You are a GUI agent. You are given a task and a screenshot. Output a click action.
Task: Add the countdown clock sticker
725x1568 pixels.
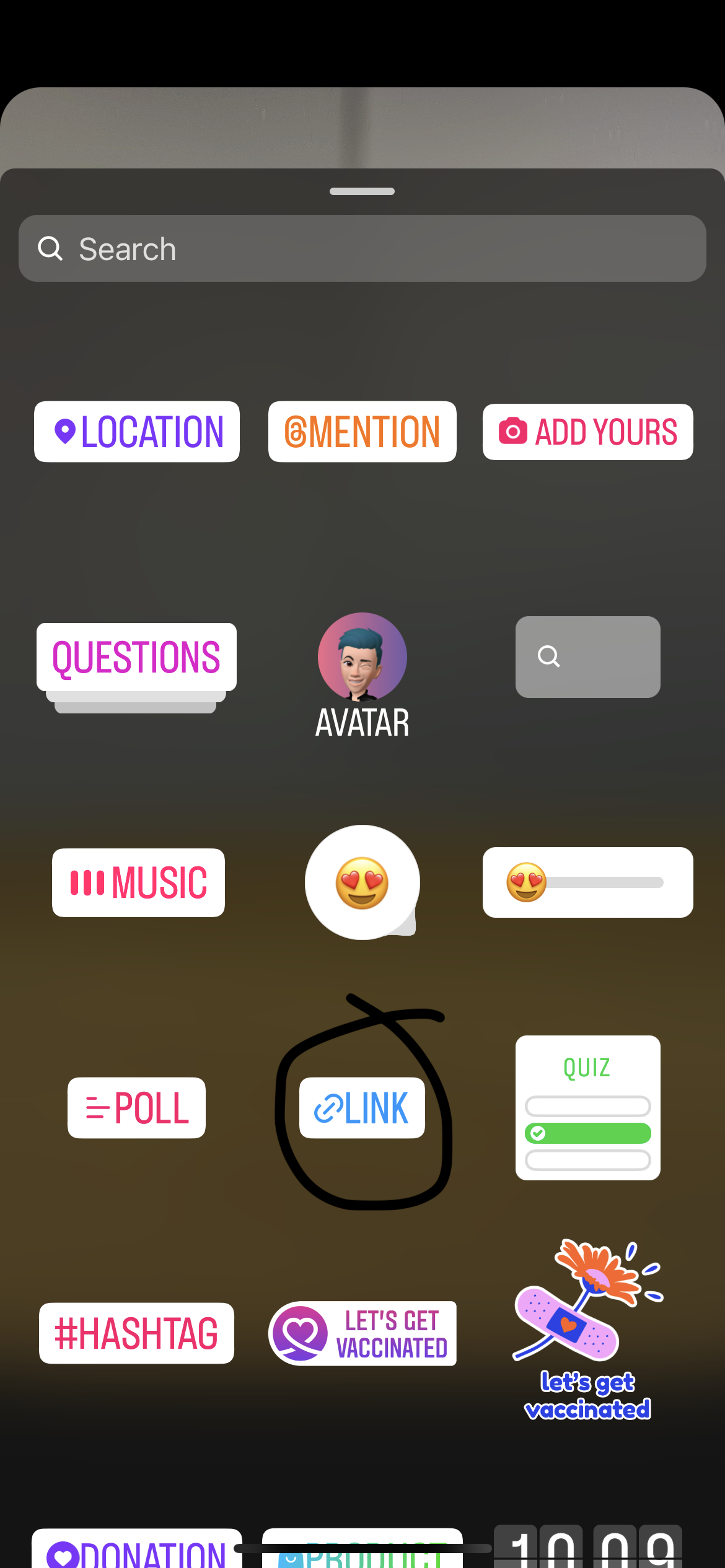(587, 1547)
